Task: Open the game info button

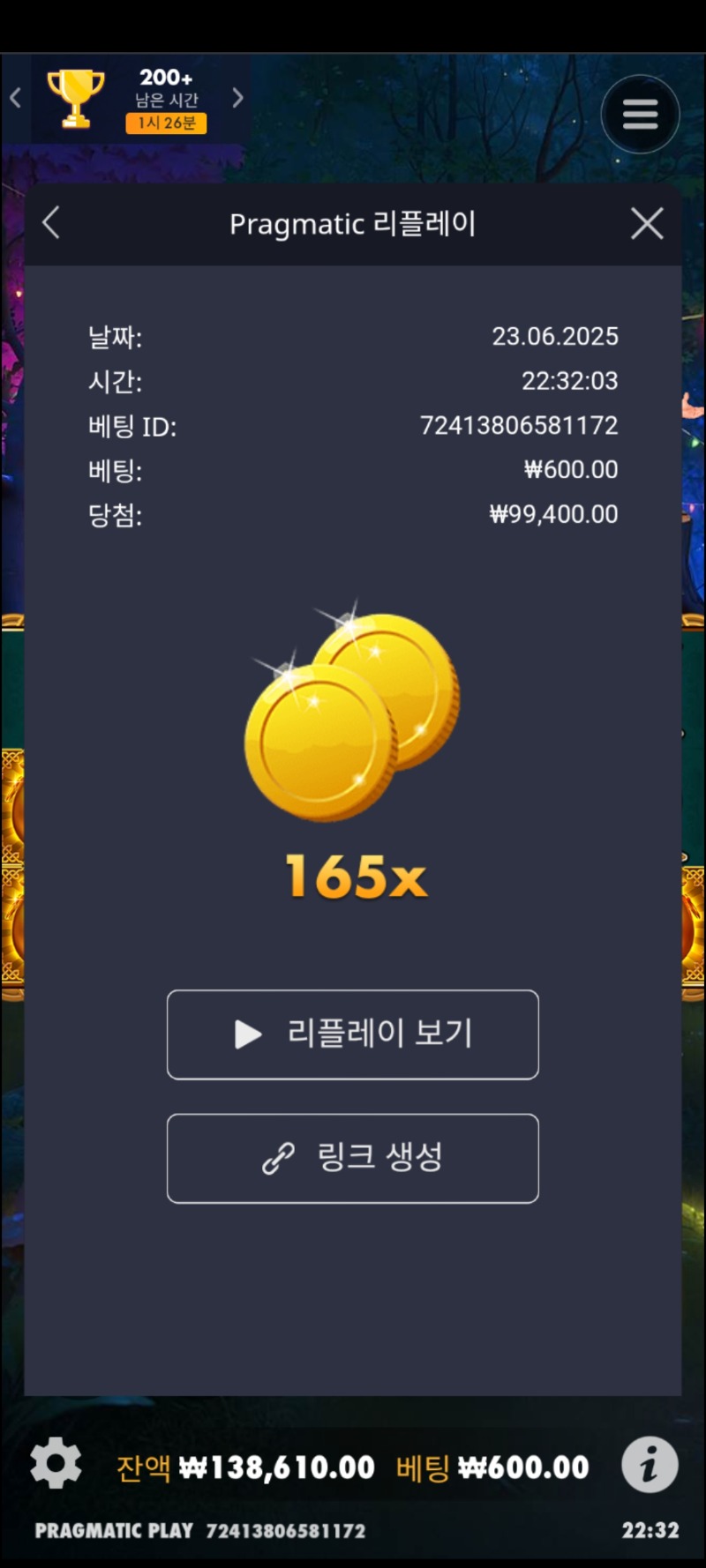Action: click(x=650, y=1465)
